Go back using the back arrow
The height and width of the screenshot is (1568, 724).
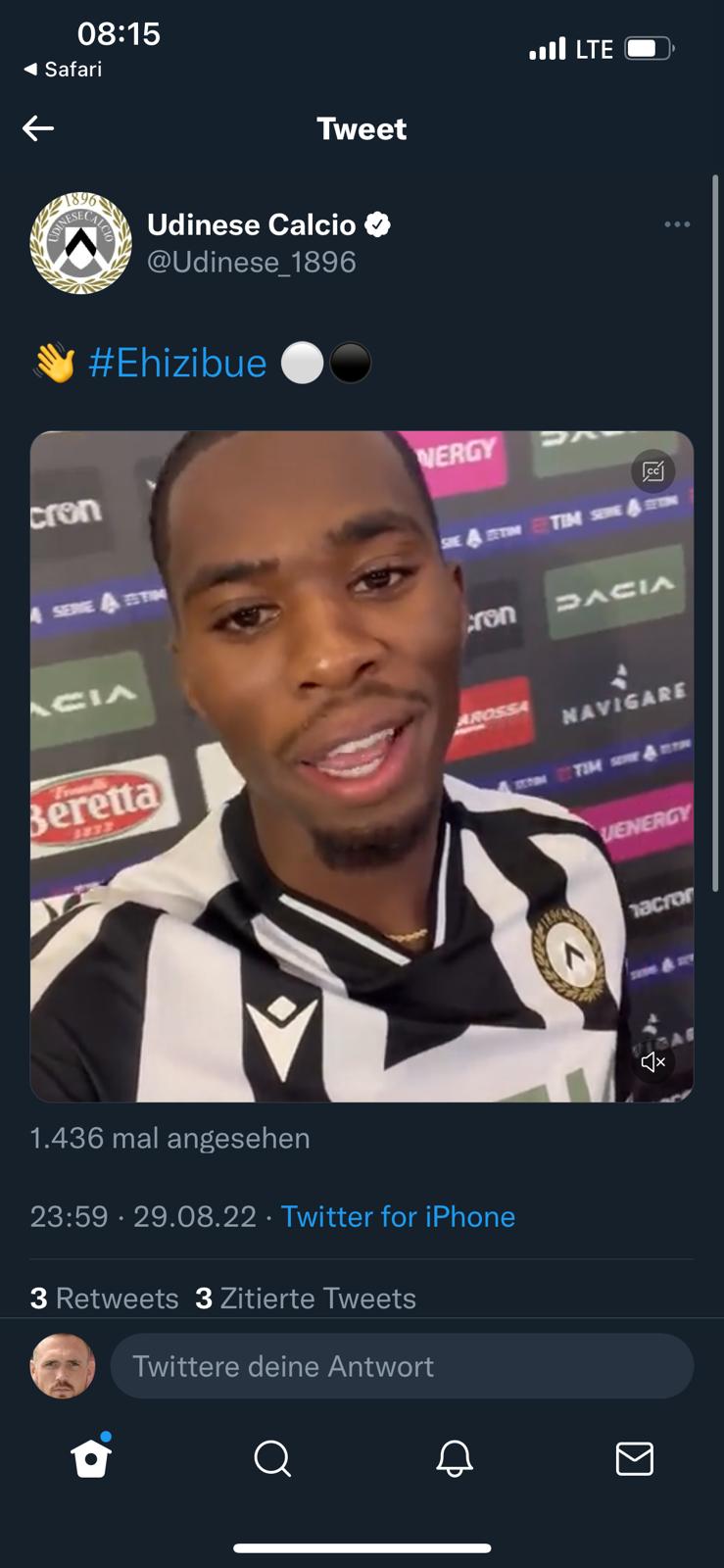38,128
